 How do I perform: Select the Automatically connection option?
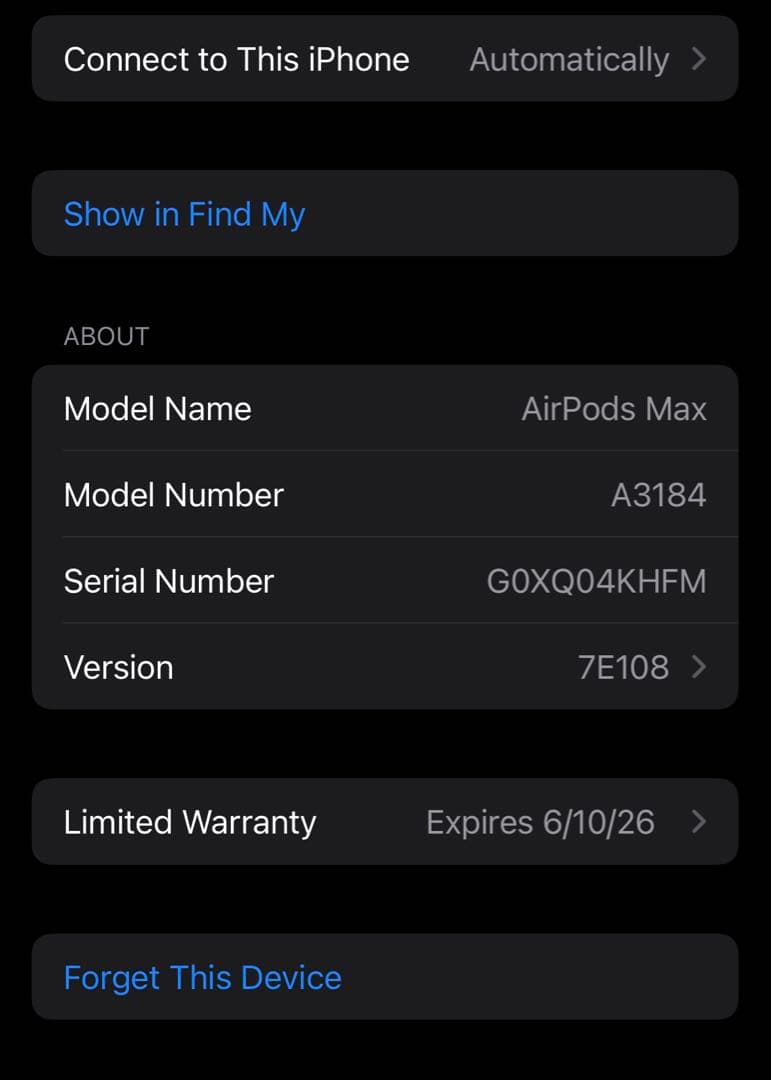(x=568, y=59)
